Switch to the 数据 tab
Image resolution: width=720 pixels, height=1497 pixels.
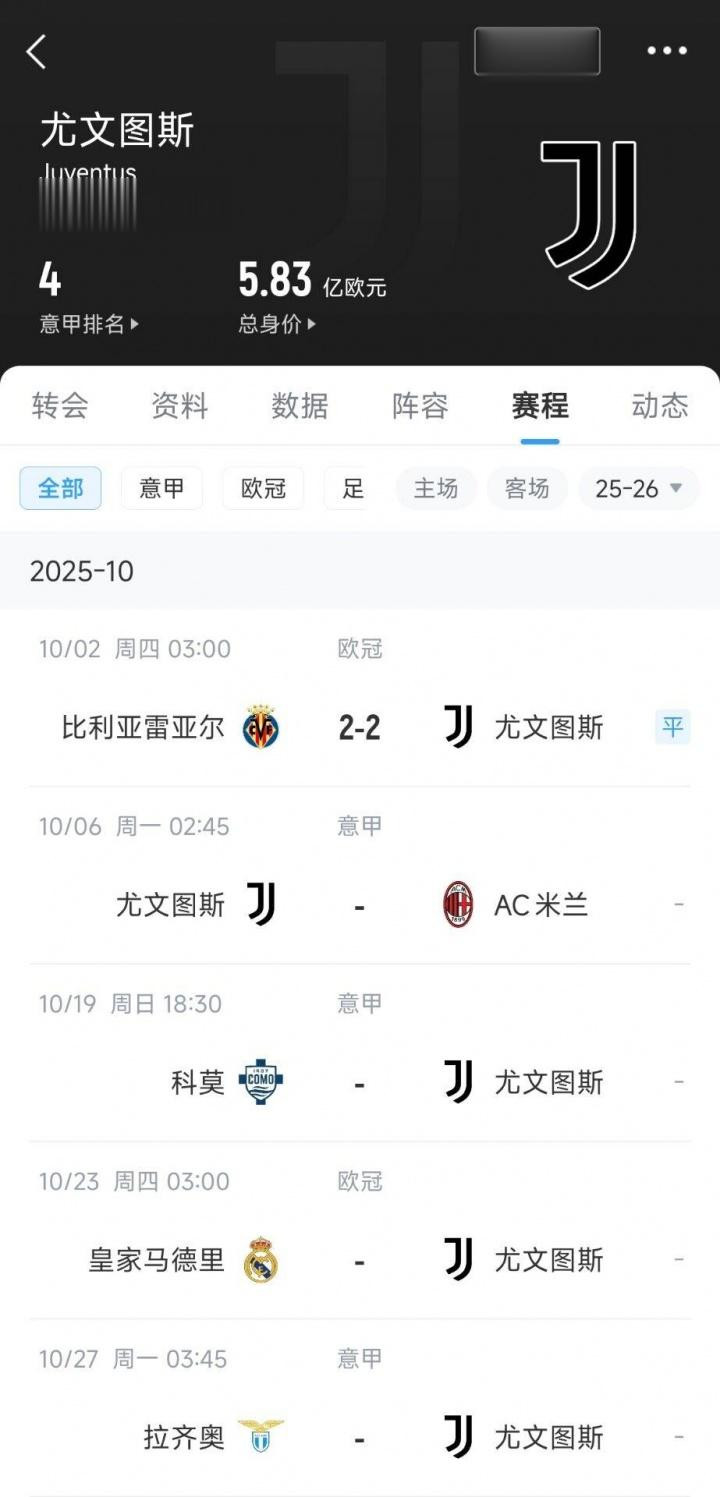300,405
